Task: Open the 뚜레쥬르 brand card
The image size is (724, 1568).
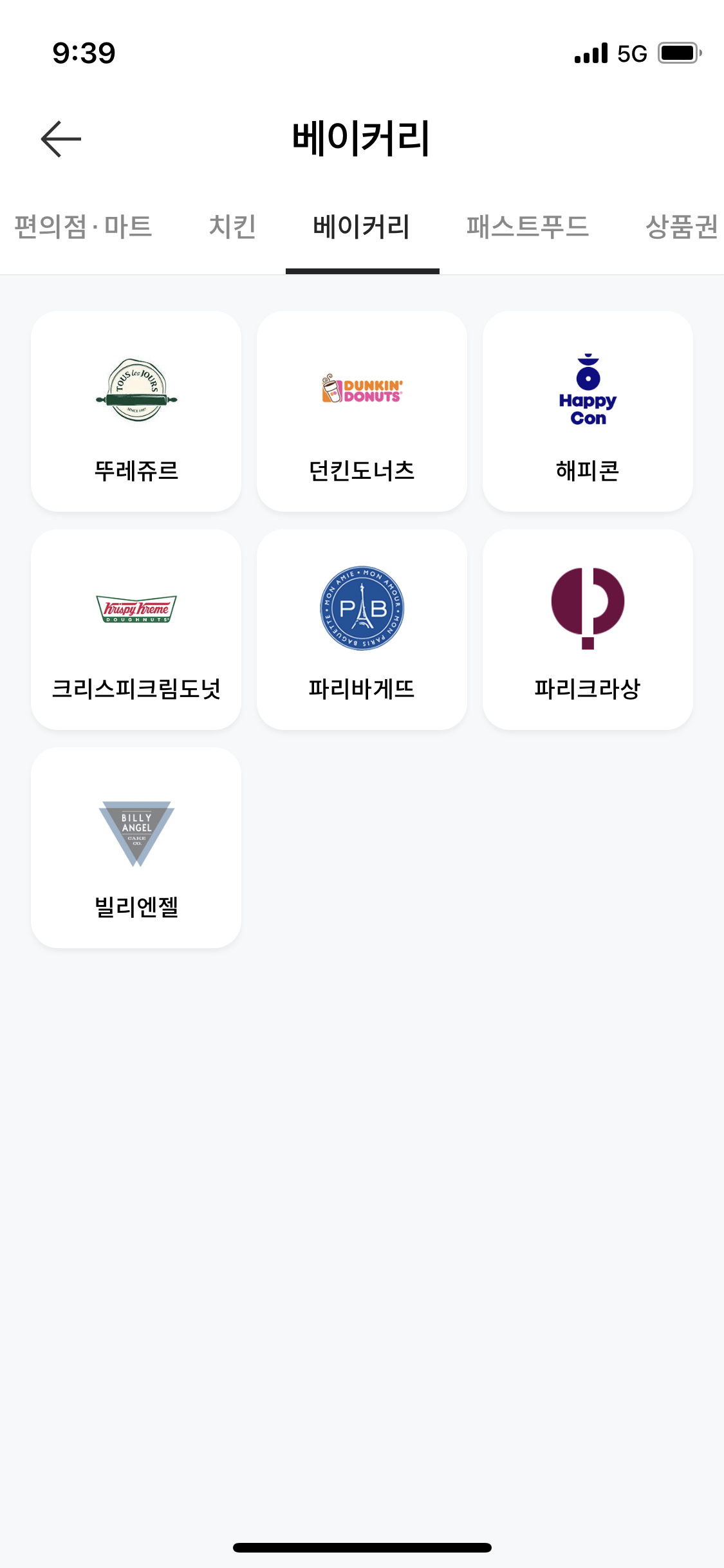Action: point(136,411)
